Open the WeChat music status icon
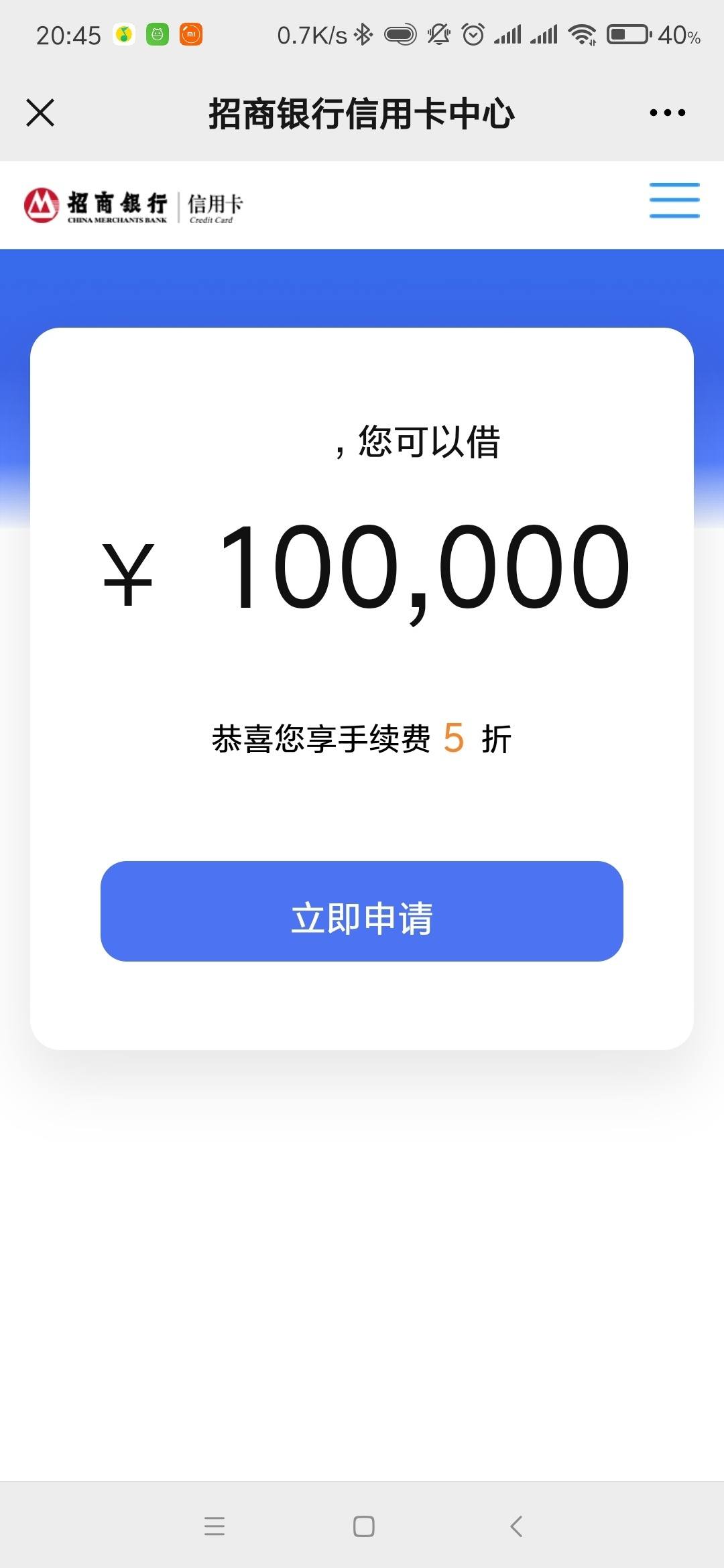Image resolution: width=724 pixels, height=1568 pixels. tap(125, 34)
